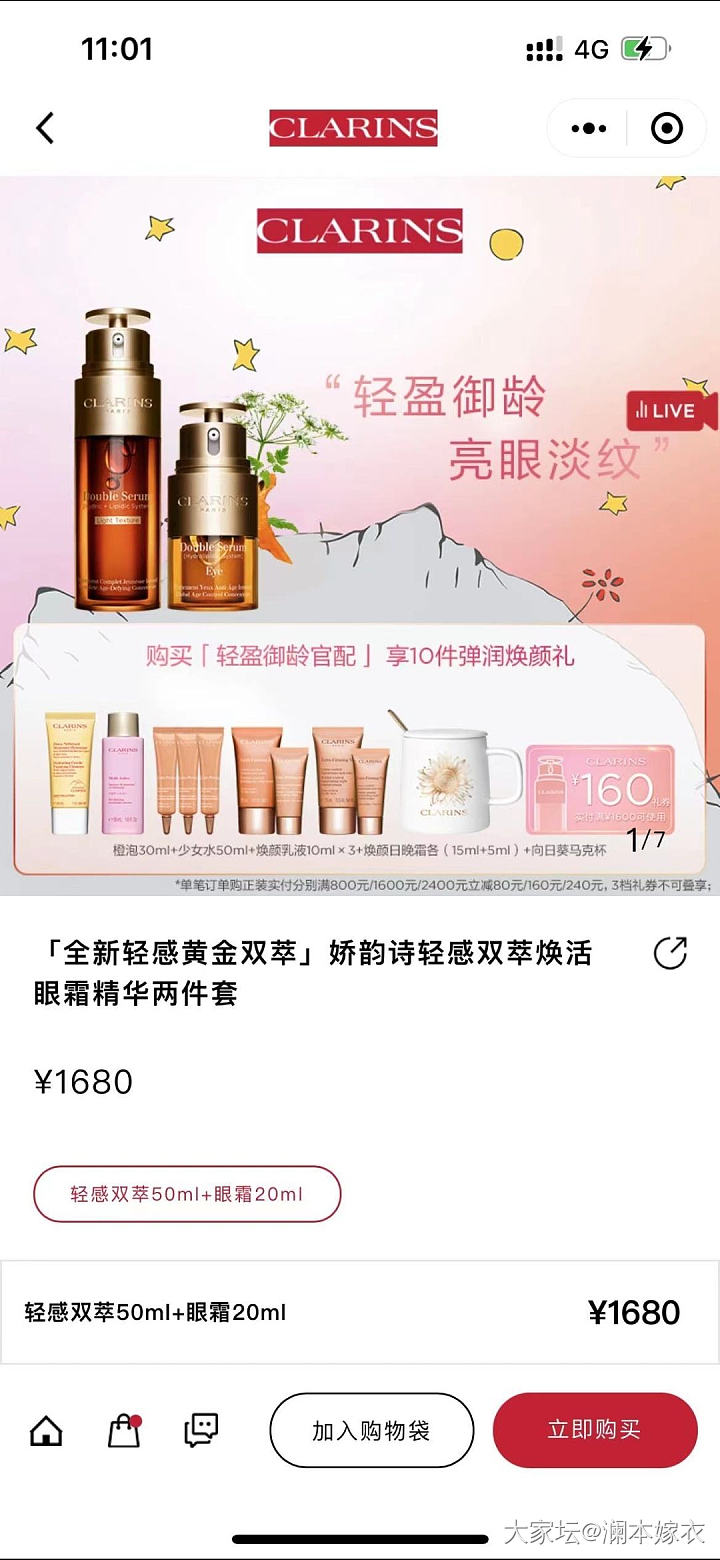Open the mini program three-dots menu
The width and height of the screenshot is (720, 1560).
coord(588,128)
